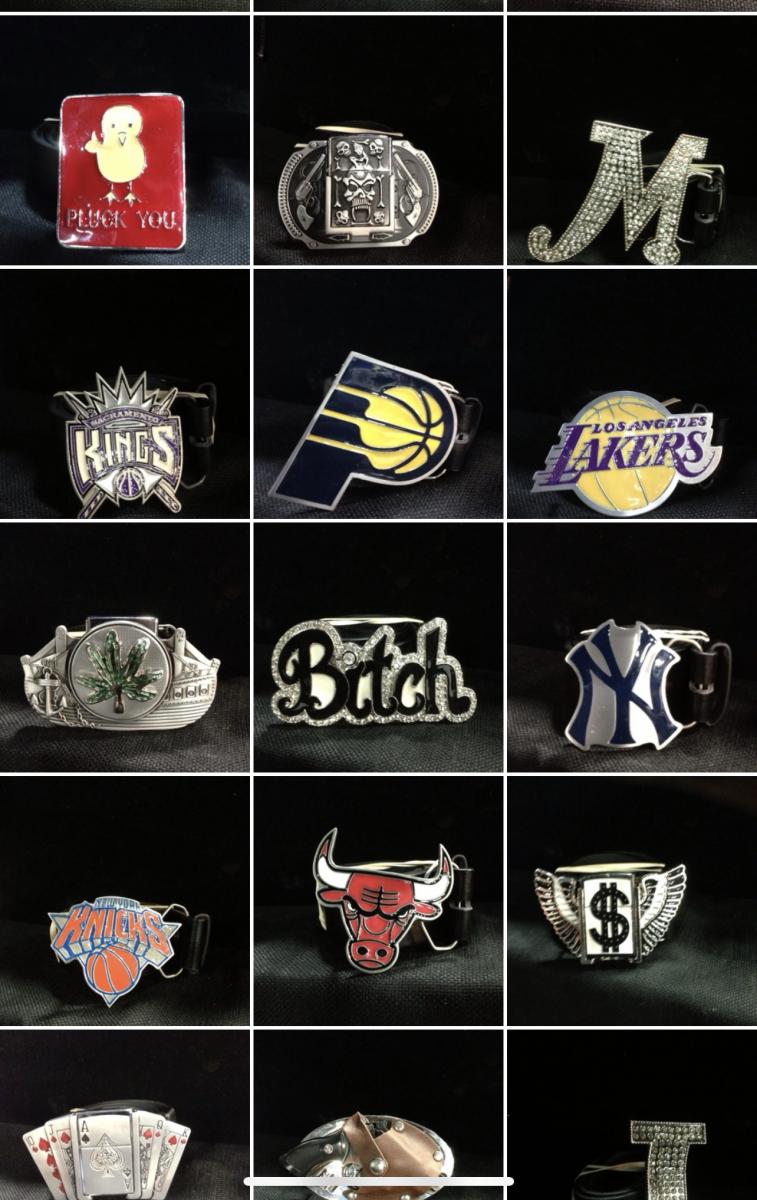Open the Los Angeles Lakers buckle photo
The height and width of the screenshot is (1200, 757).
tap(632, 394)
